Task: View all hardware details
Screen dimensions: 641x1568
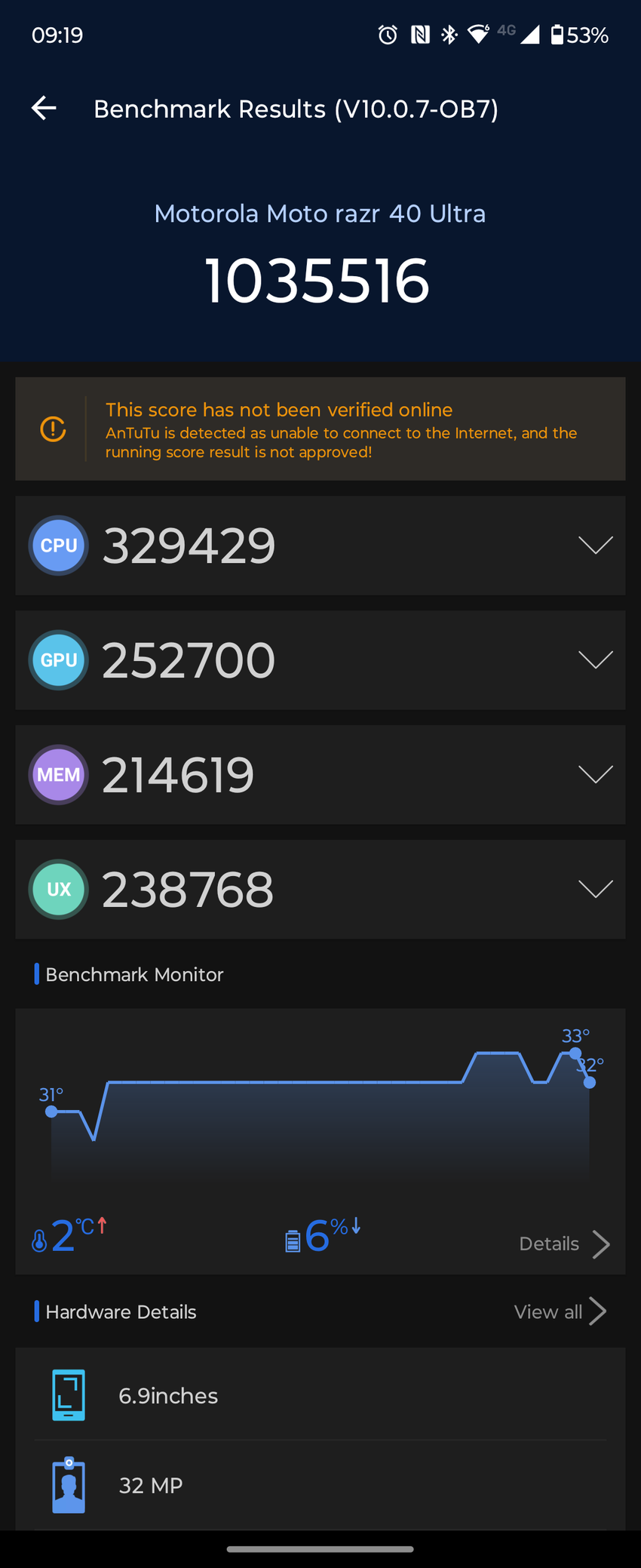Action: point(560,1312)
